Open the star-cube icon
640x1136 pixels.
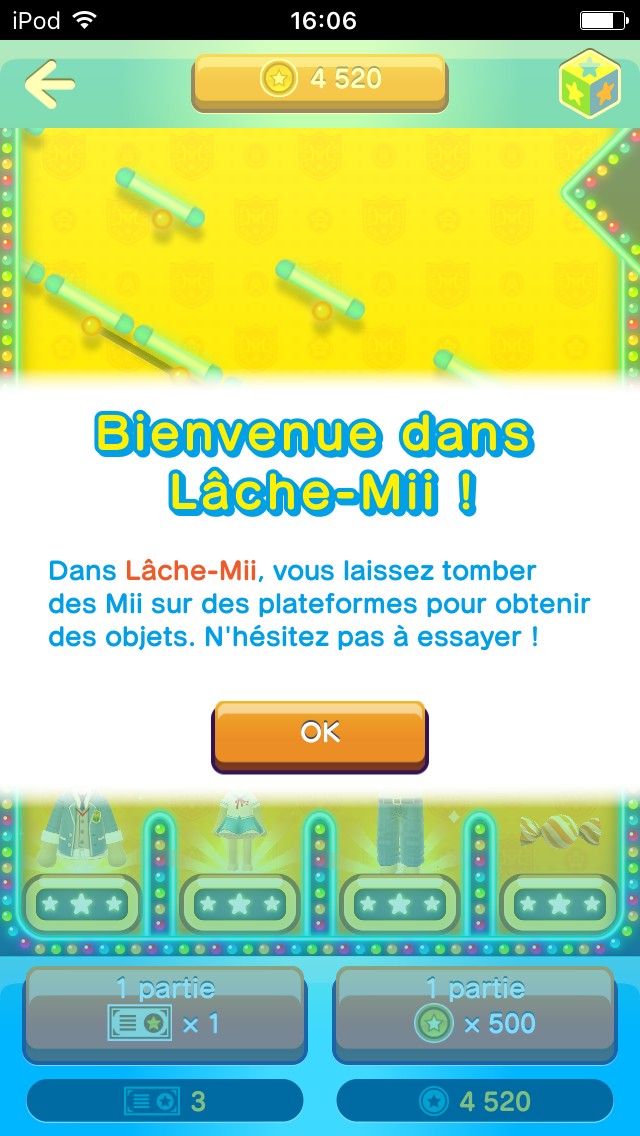pyautogui.click(x=589, y=84)
